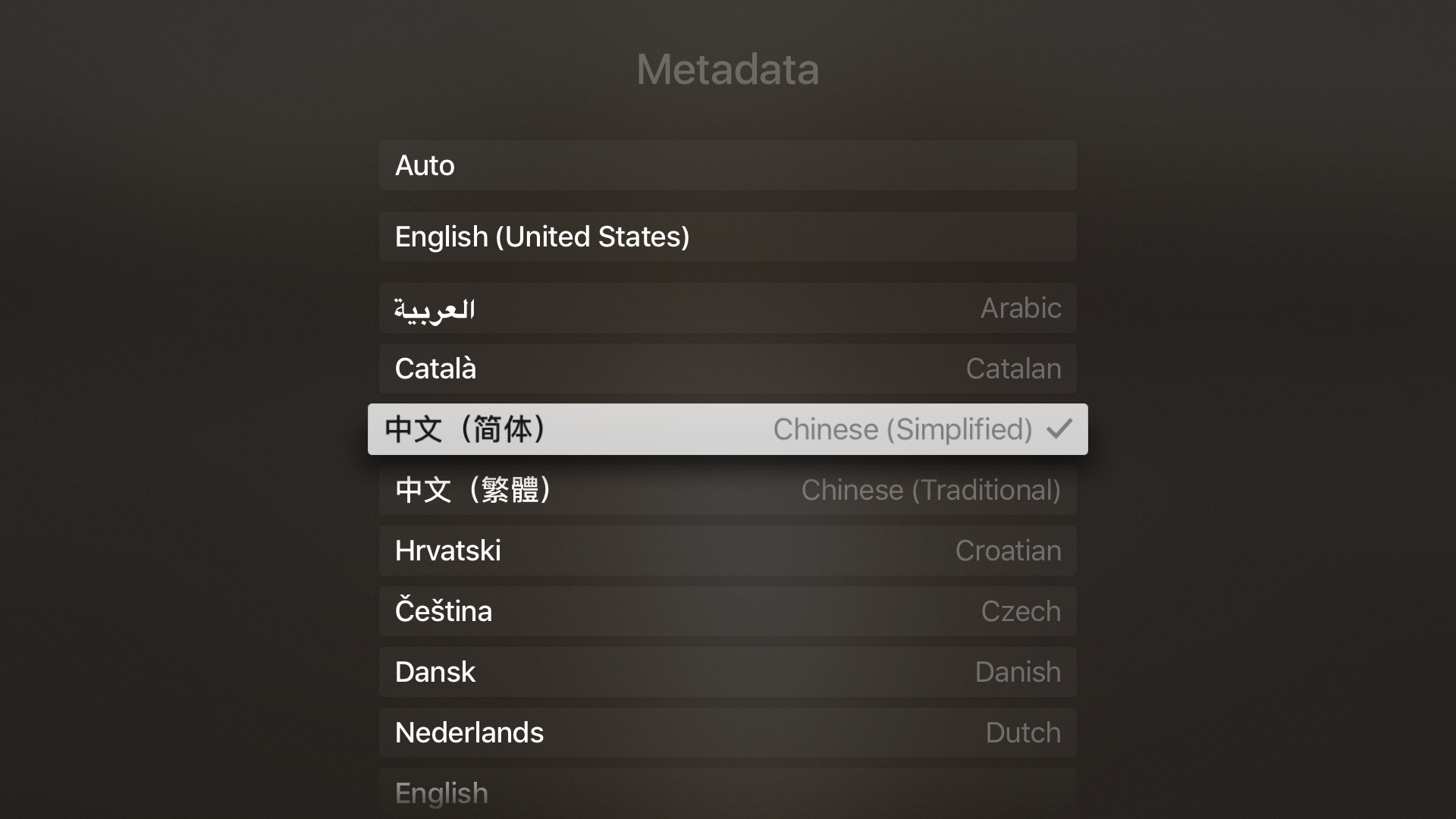
Task: Select the Auto metadata option
Action: 727,165
